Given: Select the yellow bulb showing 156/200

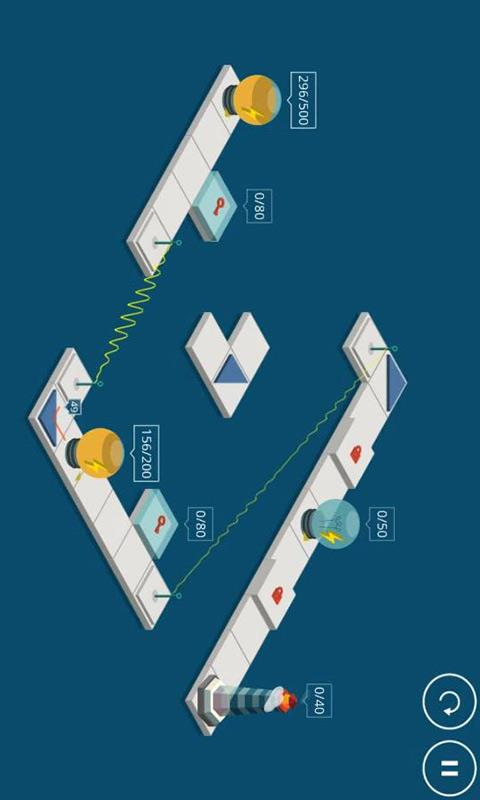Looking at the screenshot, I should 95,453.
